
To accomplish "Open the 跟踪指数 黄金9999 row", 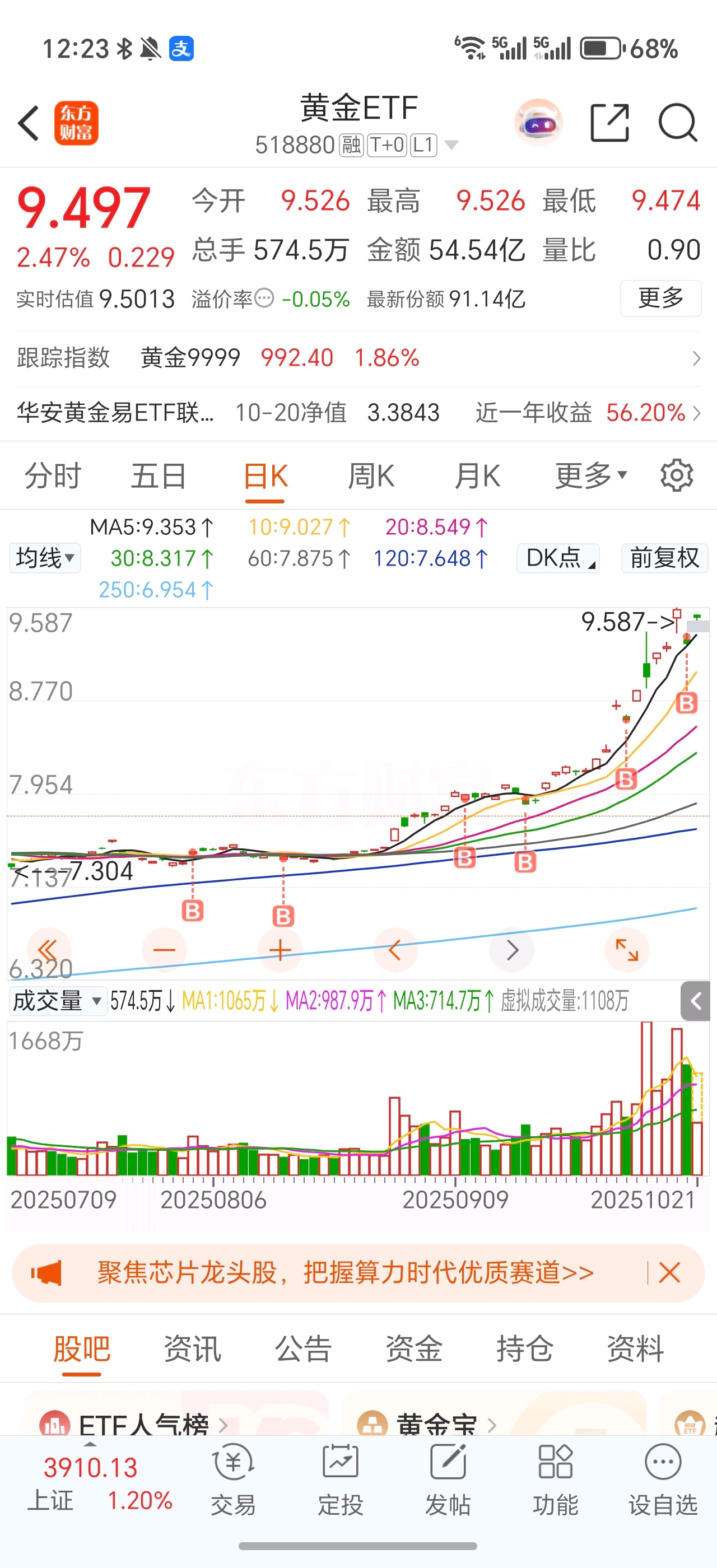I will coord(358,358).
